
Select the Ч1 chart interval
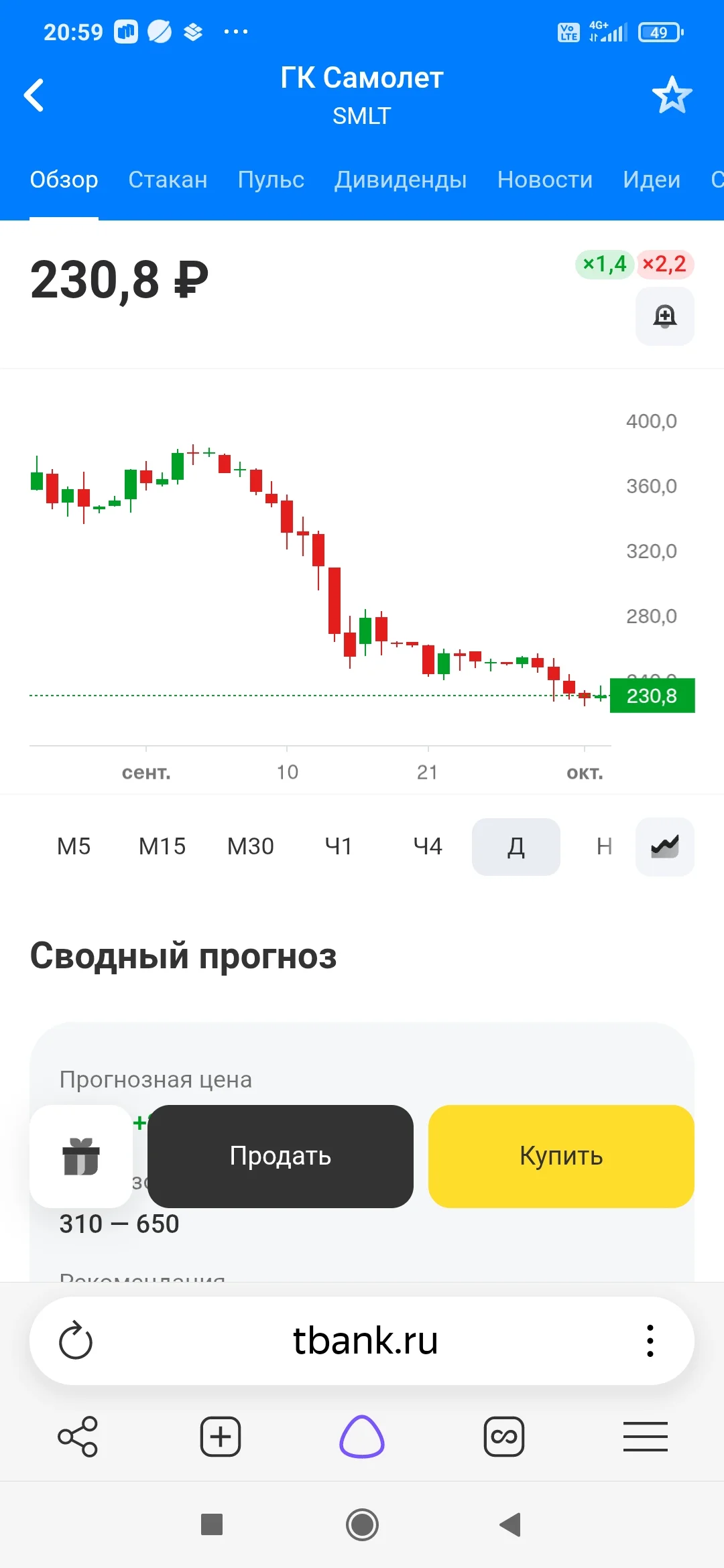pos(339,846)
